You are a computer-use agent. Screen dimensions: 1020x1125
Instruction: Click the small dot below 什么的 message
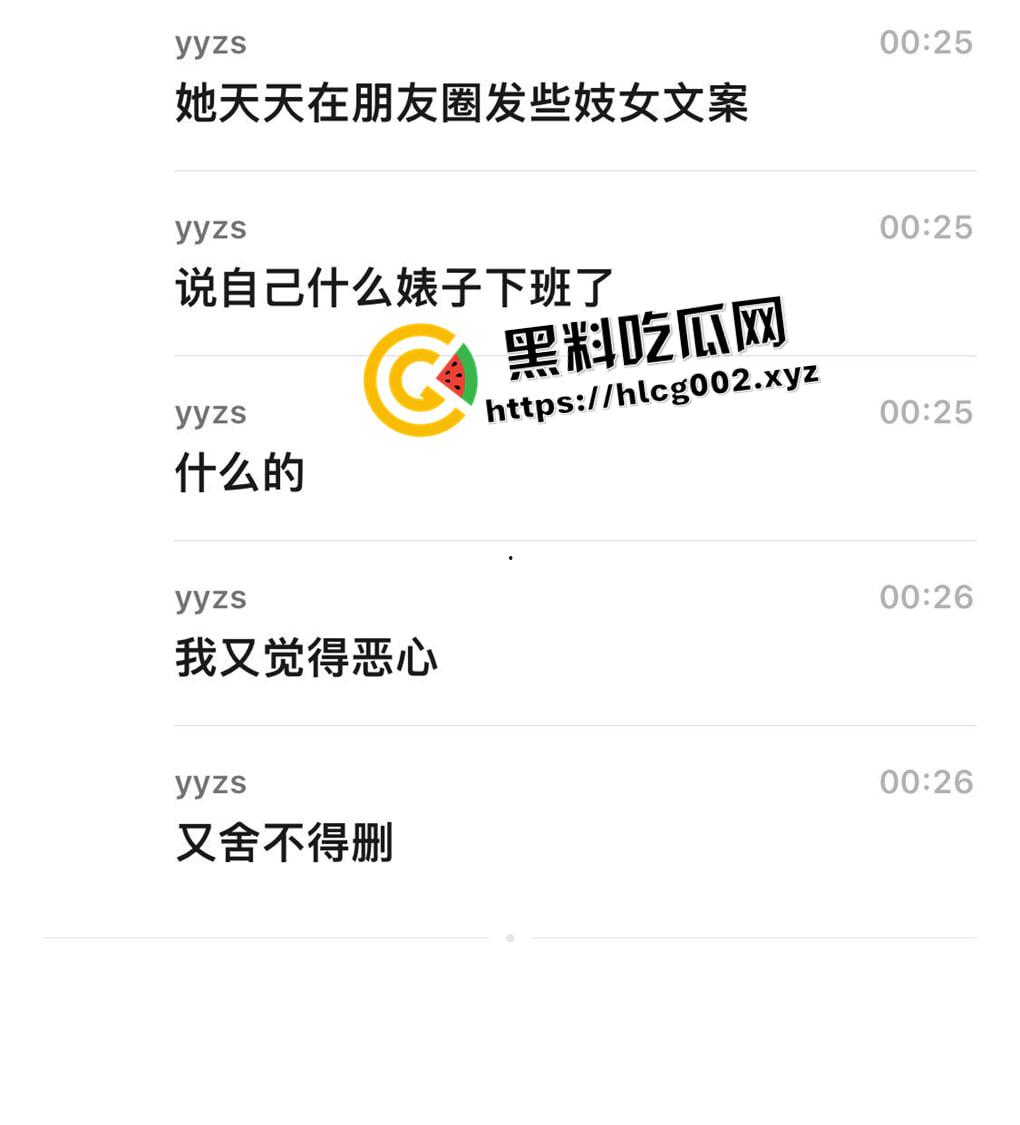[x=510, y=557]
